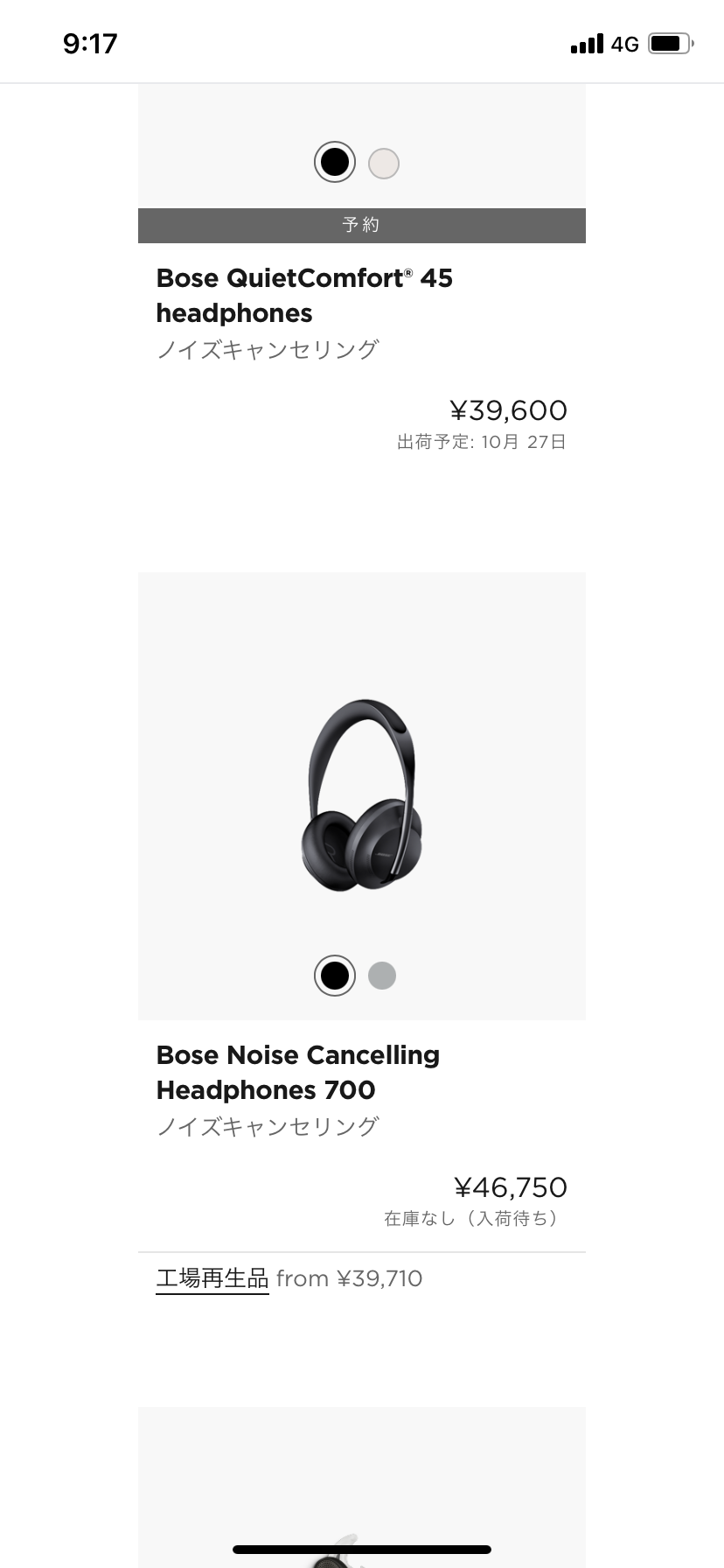This screenshot has height=1568, width=724.
Task: Open Bose QuietComfort 45 headphones product
Action: pyautogui.click(x=303, y=295)
